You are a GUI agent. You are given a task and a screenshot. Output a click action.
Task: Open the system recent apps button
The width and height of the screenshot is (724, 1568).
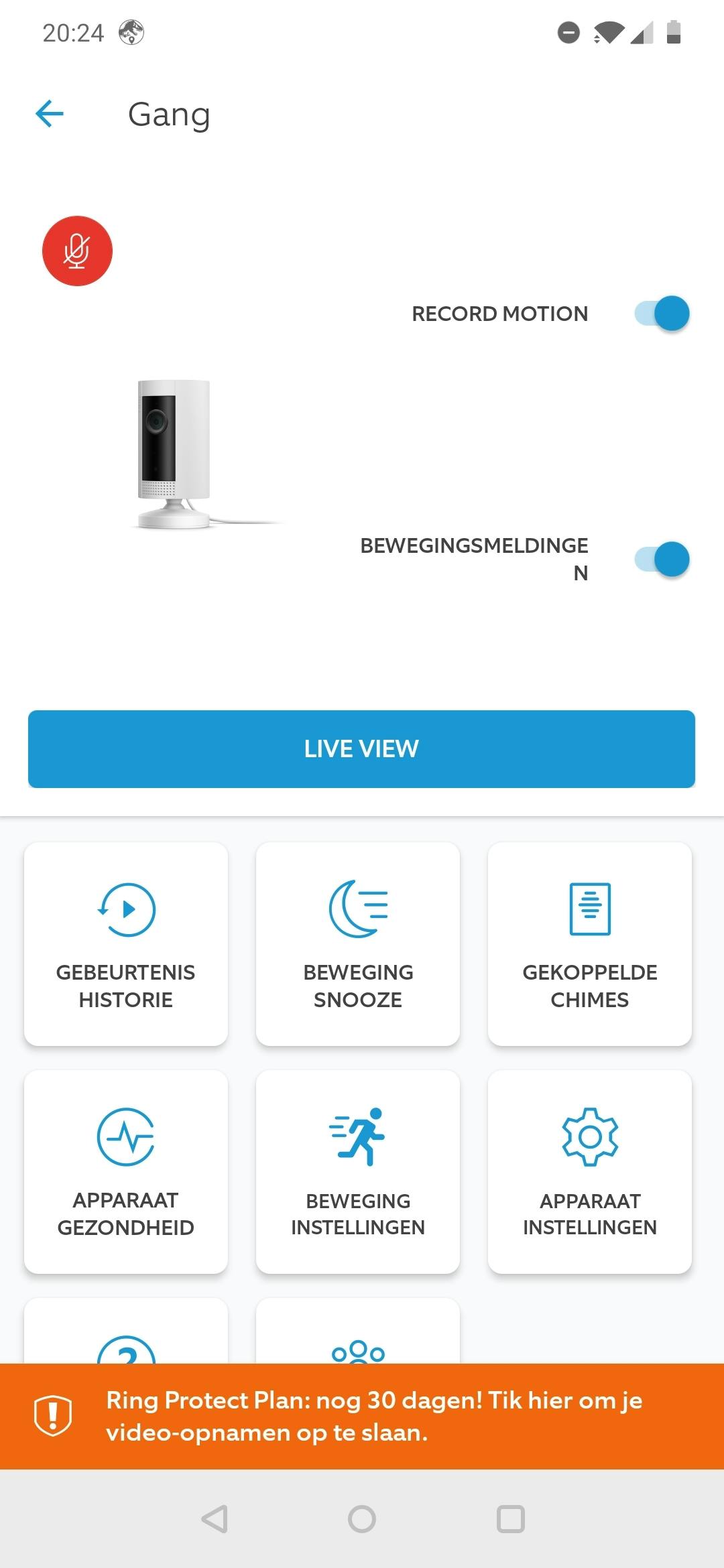tap(510, 1519)
